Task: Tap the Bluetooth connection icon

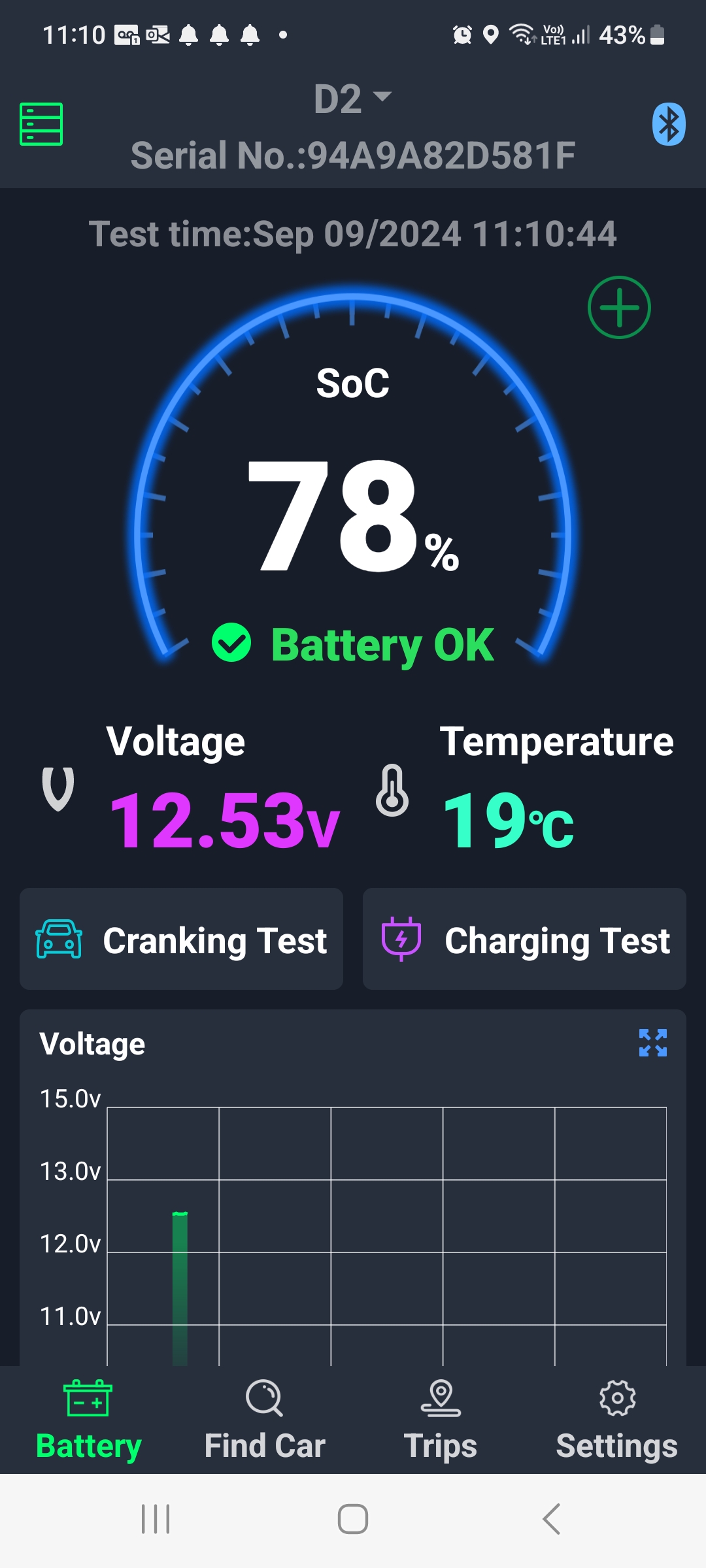Action: (668, 124)
